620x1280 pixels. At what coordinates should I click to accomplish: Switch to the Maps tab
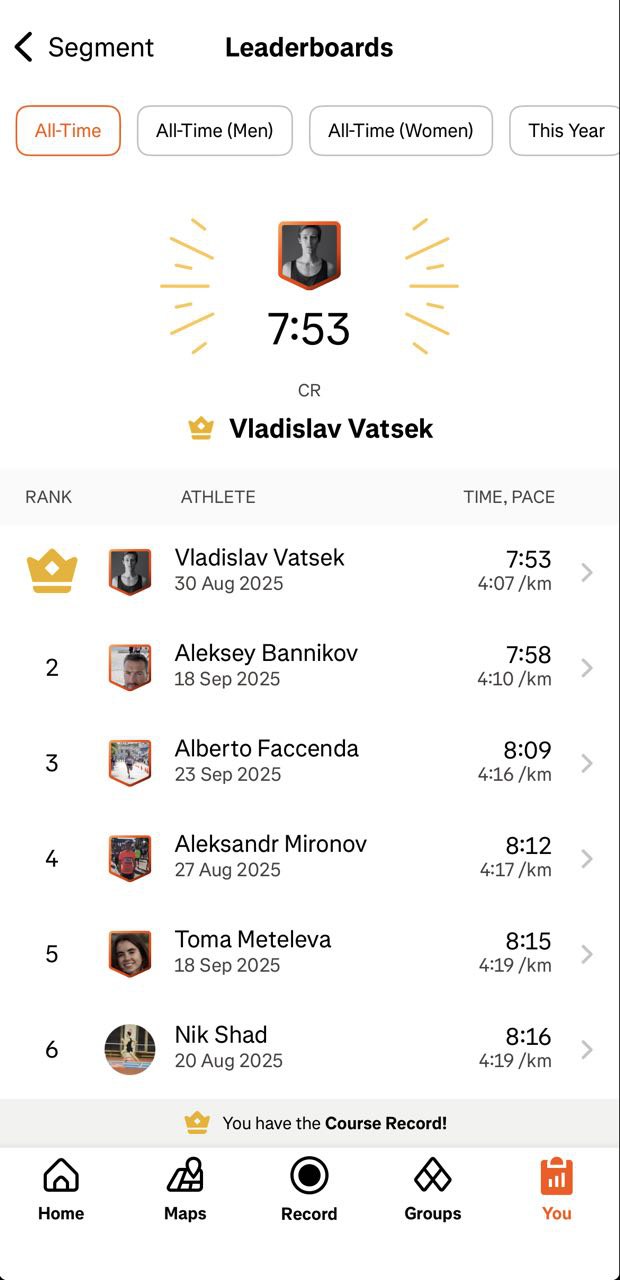click(x=185, y=1190)
